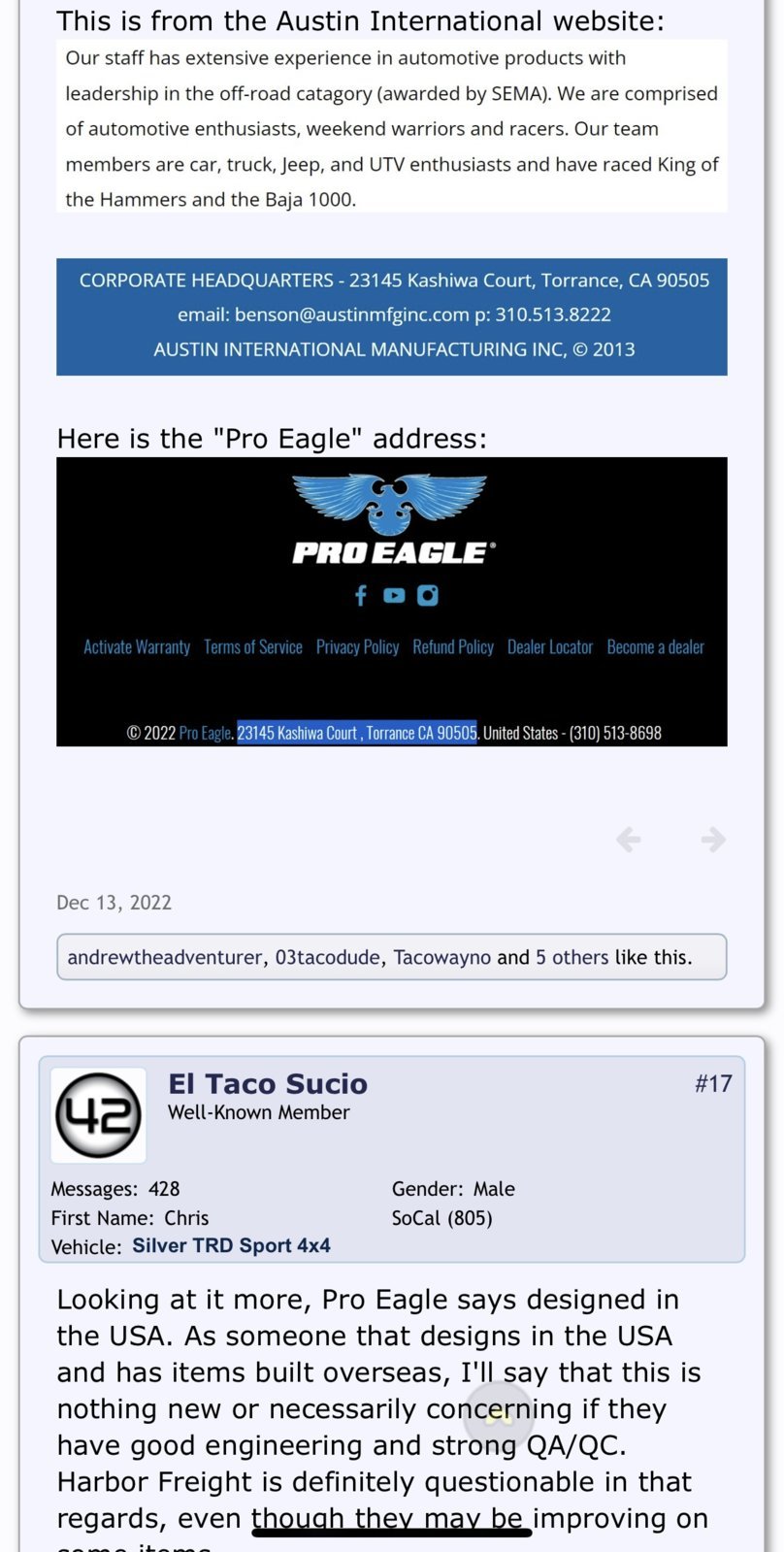This screenshot has width=784, height=1552.
Task: View the Austin International website screenshot
Action: 391,206
